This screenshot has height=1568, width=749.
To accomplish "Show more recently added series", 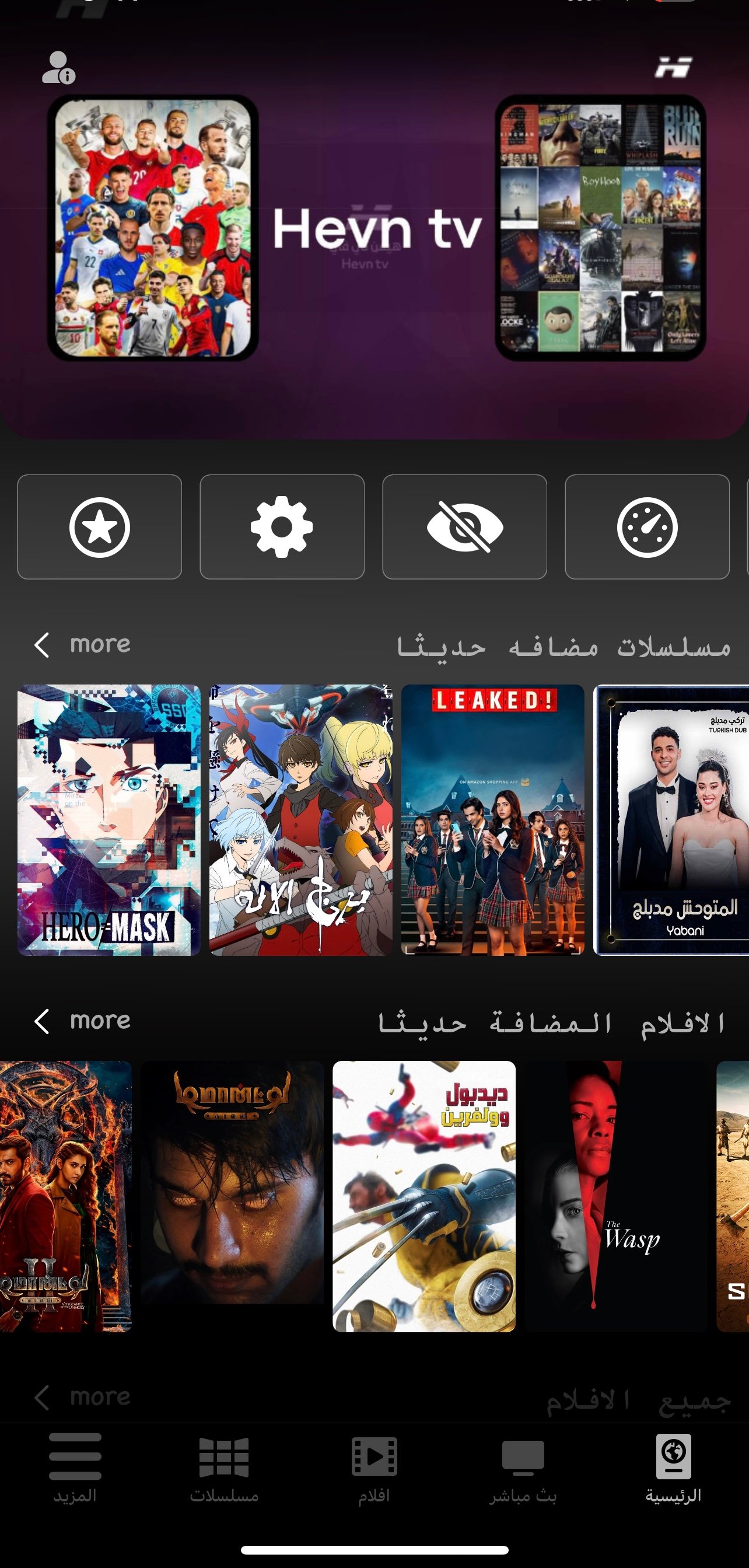I will [x=83, y=645].
